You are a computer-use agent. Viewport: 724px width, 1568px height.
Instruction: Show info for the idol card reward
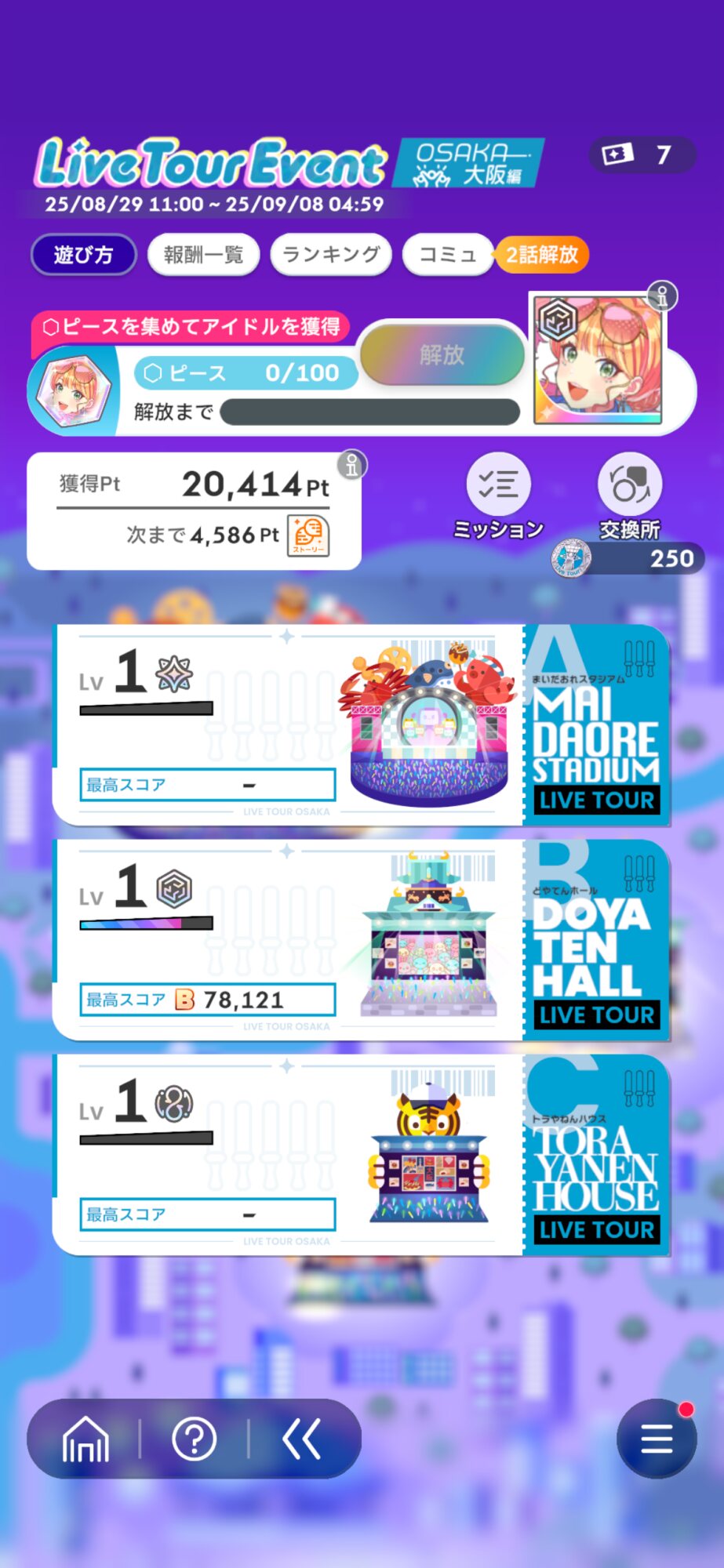(662, 296)
